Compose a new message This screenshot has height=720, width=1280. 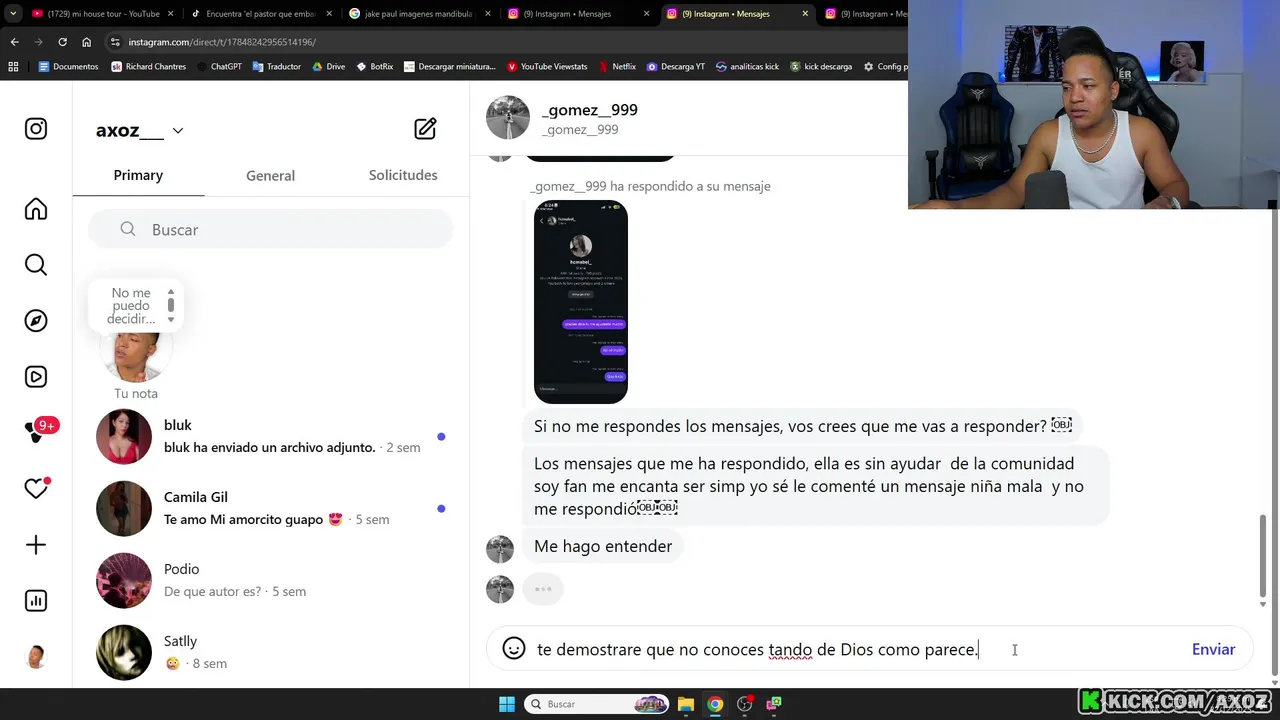[x=425, y=129]
